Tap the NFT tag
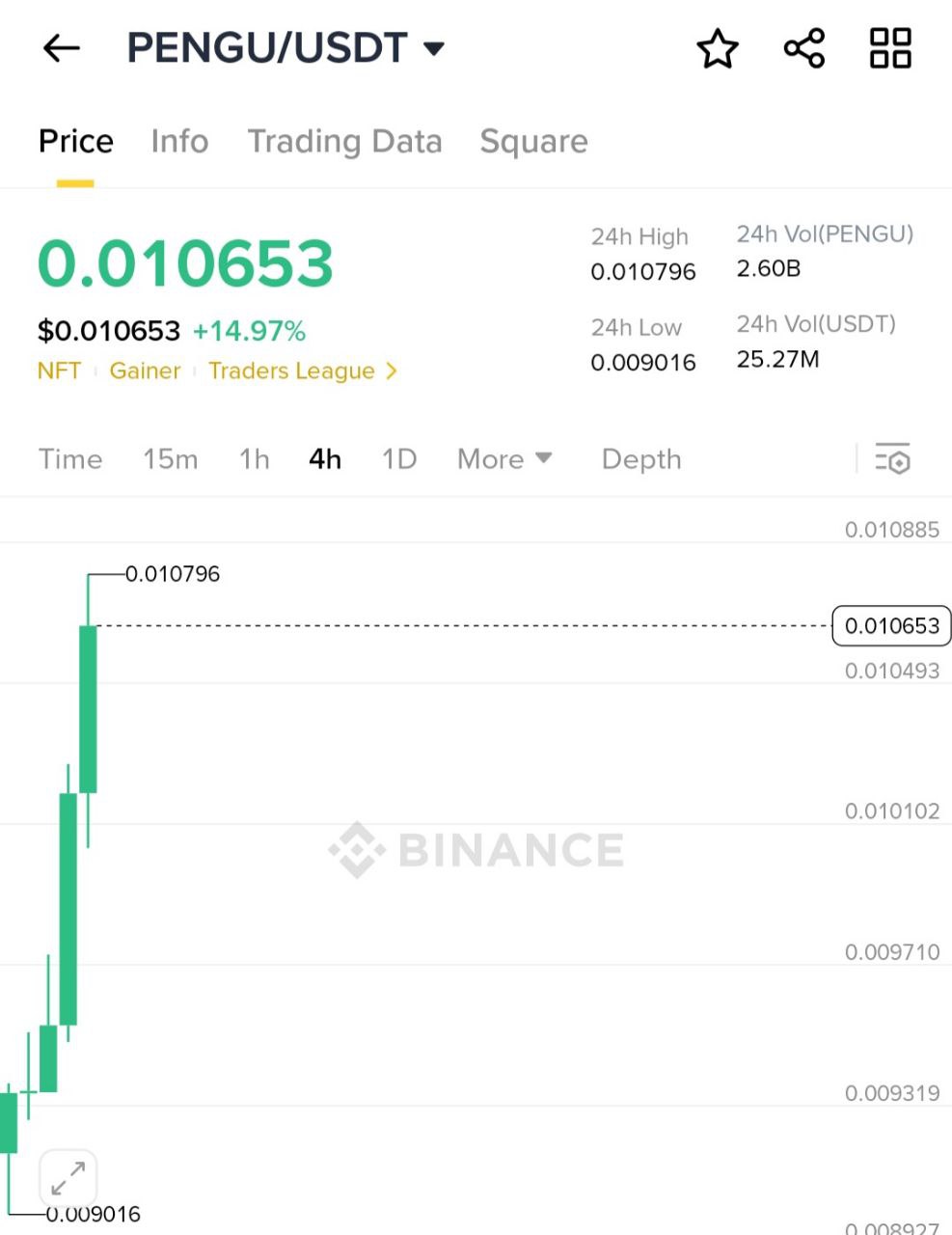Screen dimensions: 952x1235 59,371
